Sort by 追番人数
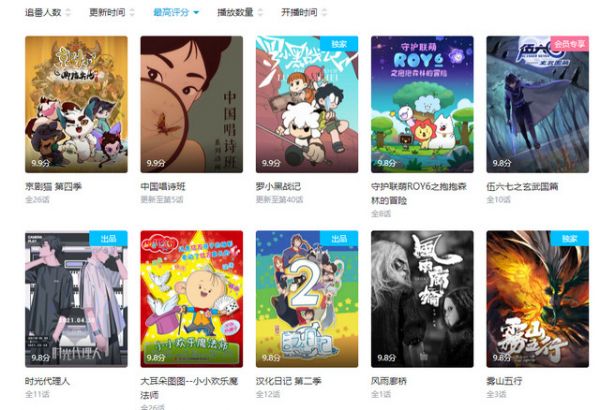The width and height of the screenshot is (600, 410). [x=45, y=13]
